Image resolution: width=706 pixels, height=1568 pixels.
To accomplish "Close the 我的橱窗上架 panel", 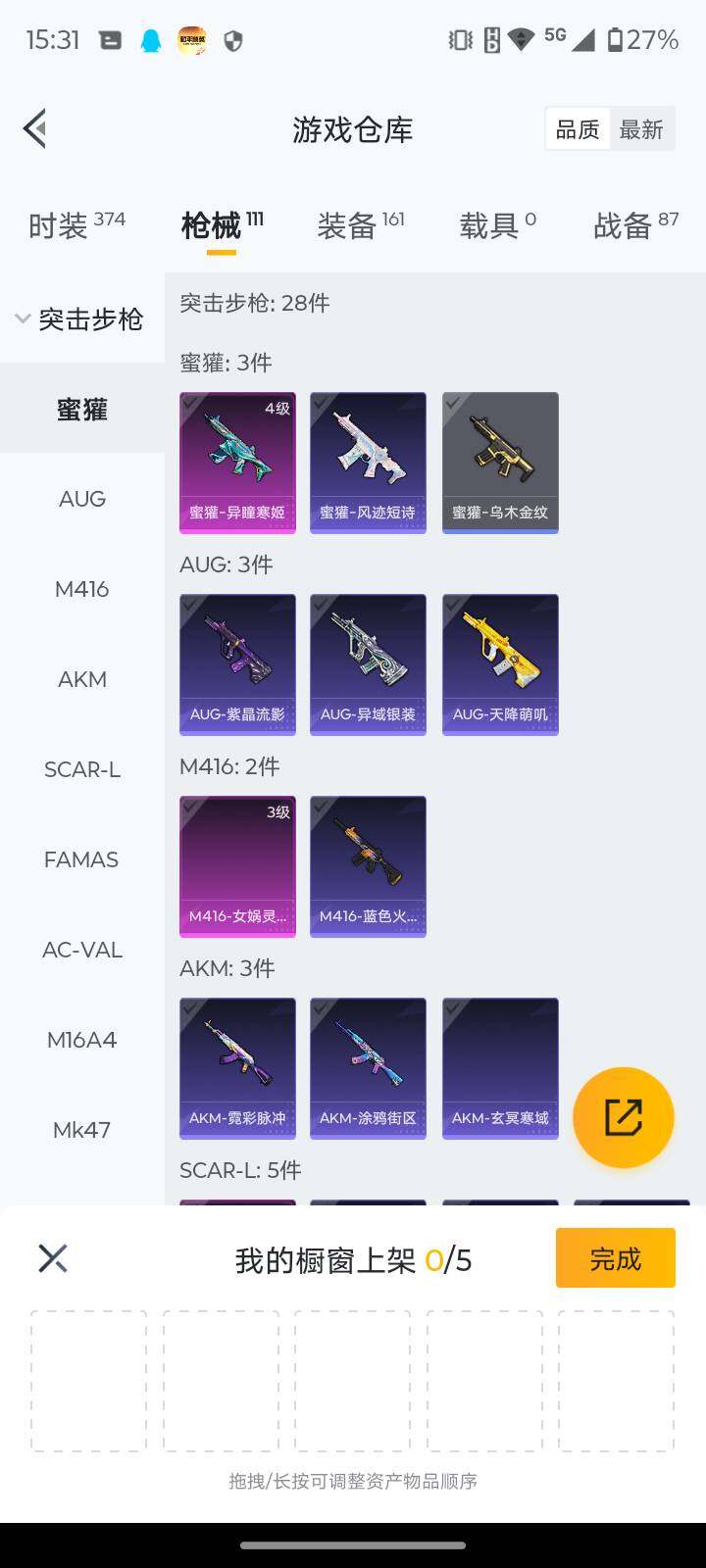I will point(53,1258).
